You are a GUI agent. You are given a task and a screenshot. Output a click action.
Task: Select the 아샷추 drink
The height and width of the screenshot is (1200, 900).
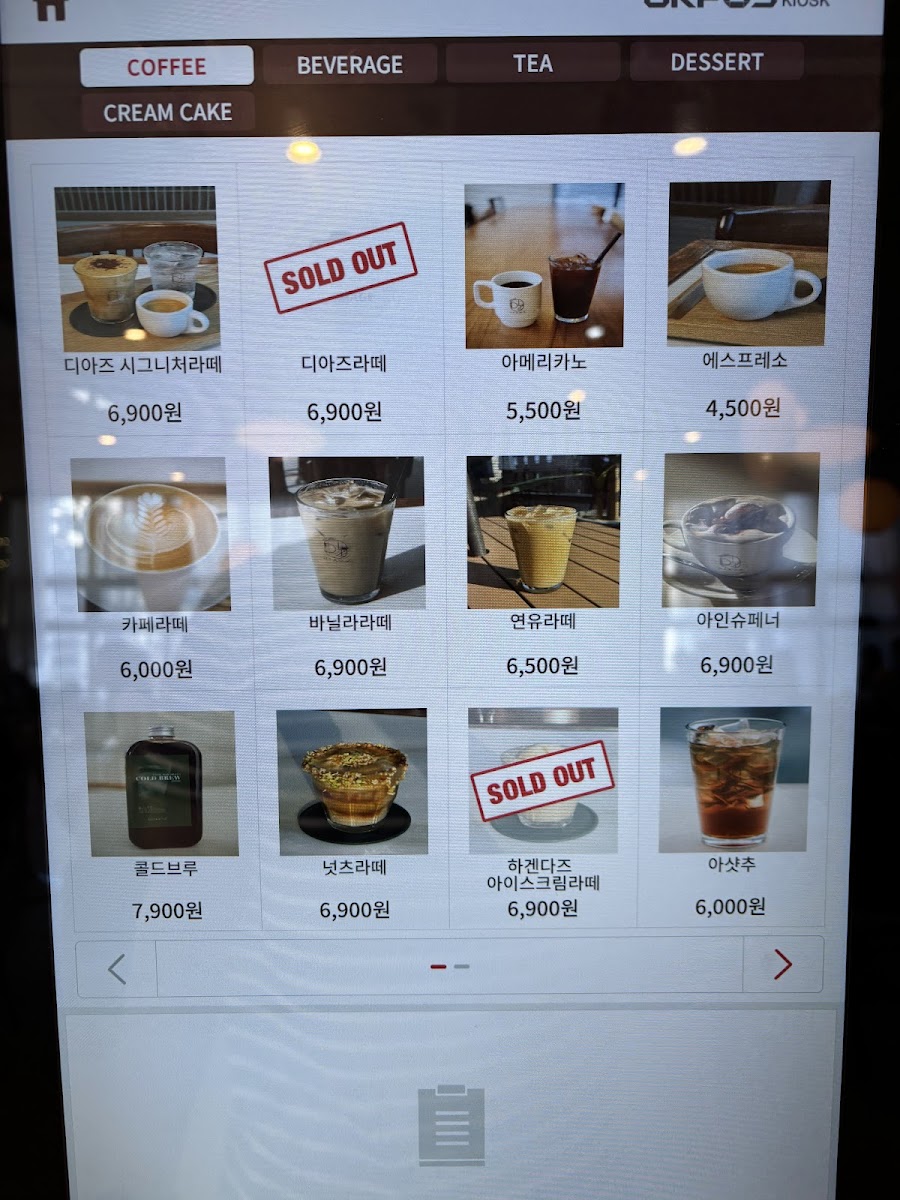click(x=733, y=812)
